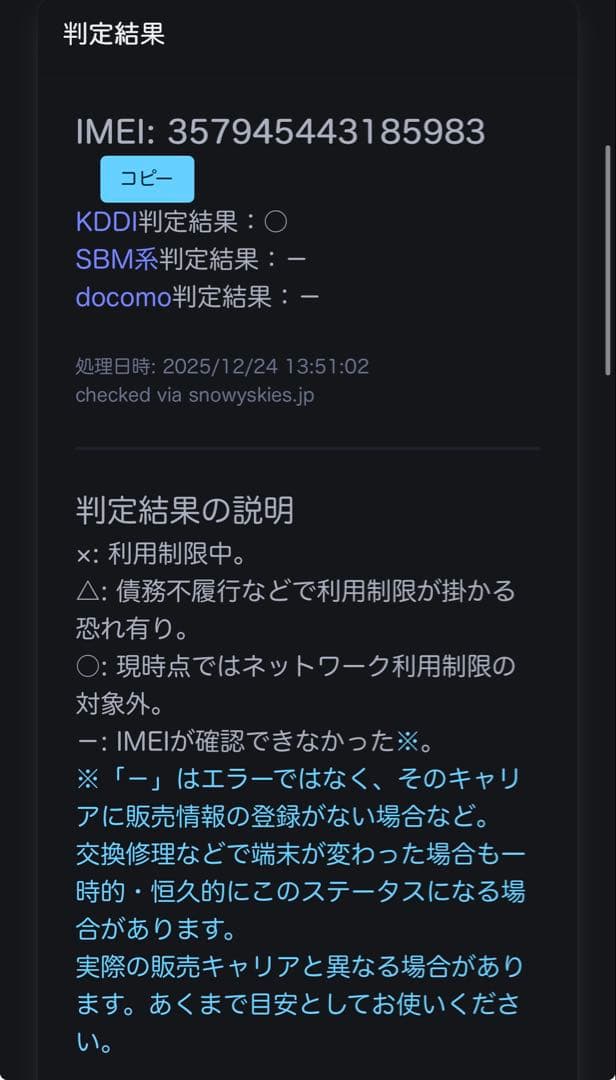616x1080 pixels.
Task: Open the docomo carrier link
Action: 123,297
